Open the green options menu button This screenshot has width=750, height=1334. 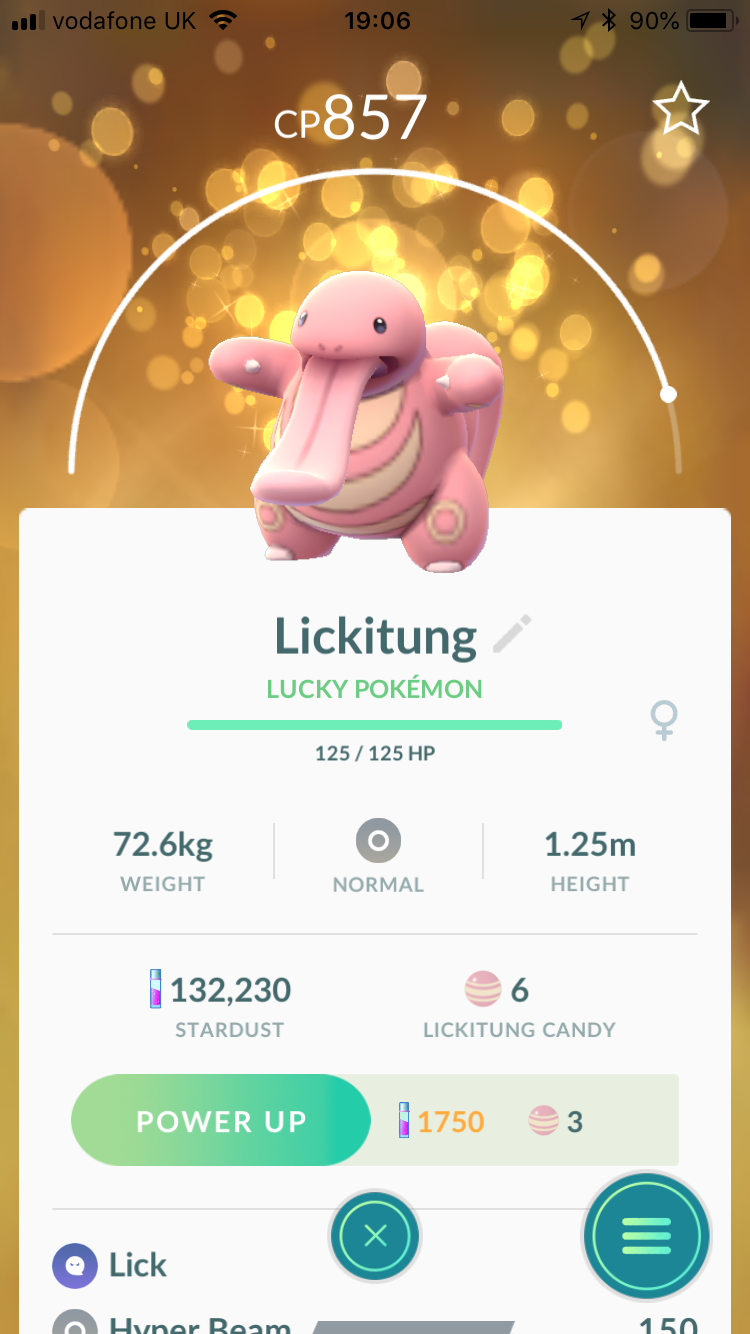(x=646, y=1237)
